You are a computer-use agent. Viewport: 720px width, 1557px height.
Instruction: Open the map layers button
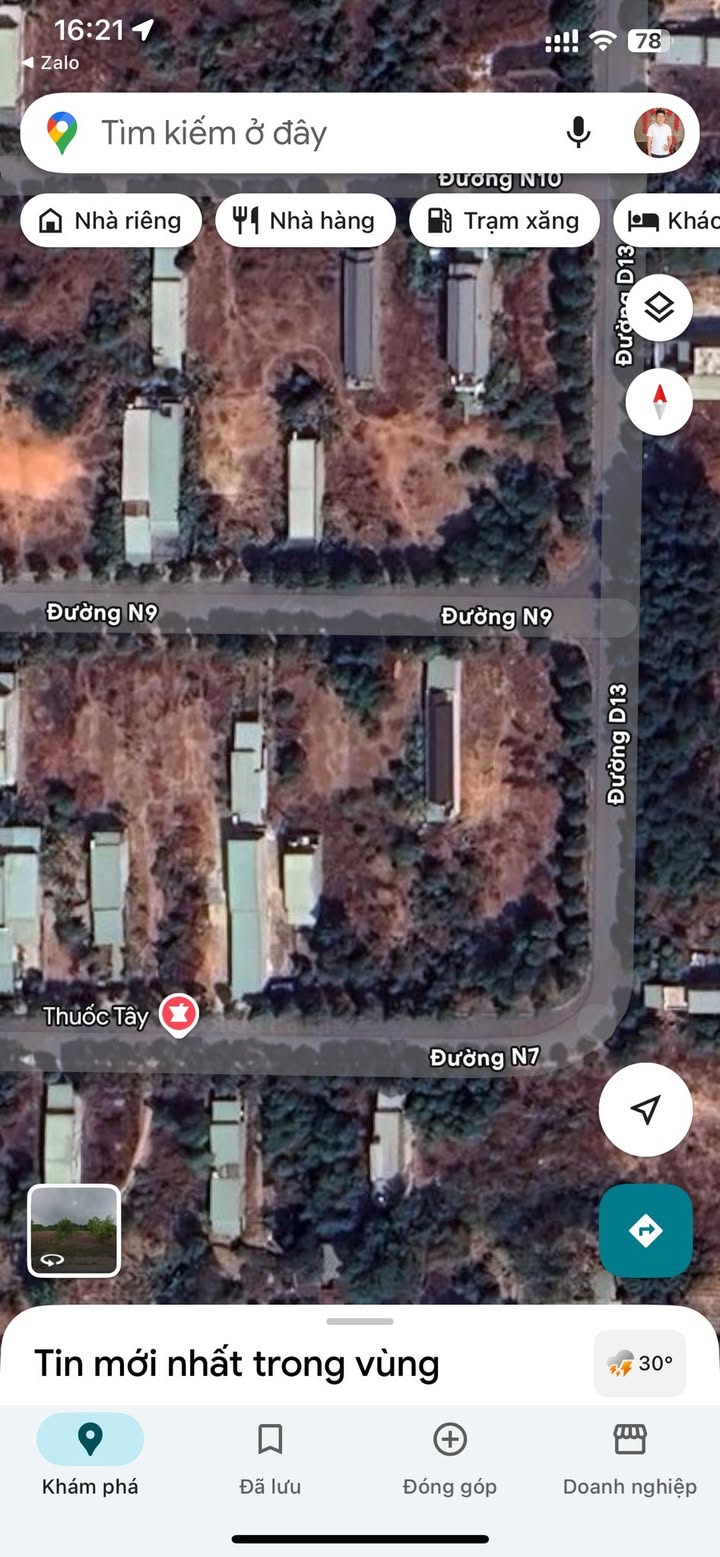(x=659, y=308)
